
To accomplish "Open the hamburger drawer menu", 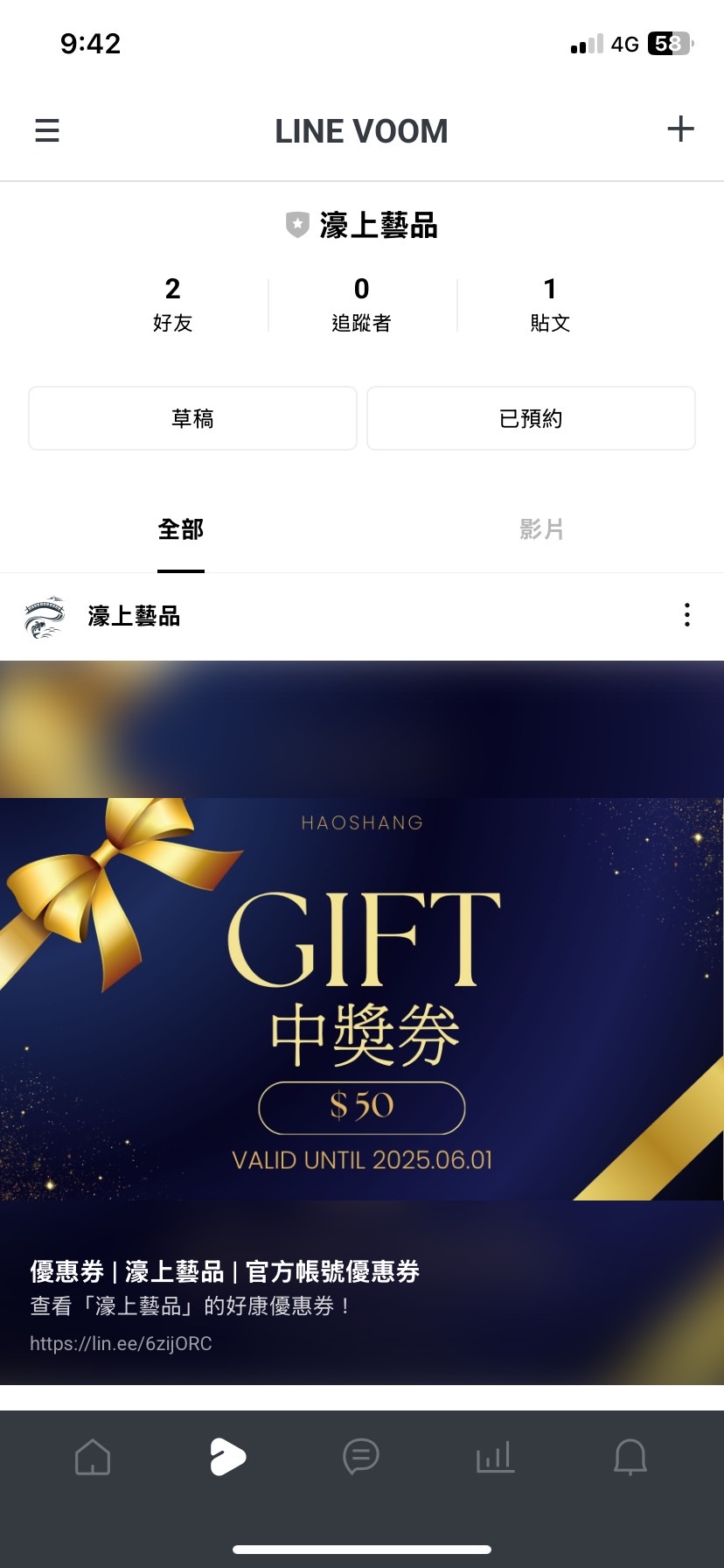I will pyautogui.click(x=47, y=130).
